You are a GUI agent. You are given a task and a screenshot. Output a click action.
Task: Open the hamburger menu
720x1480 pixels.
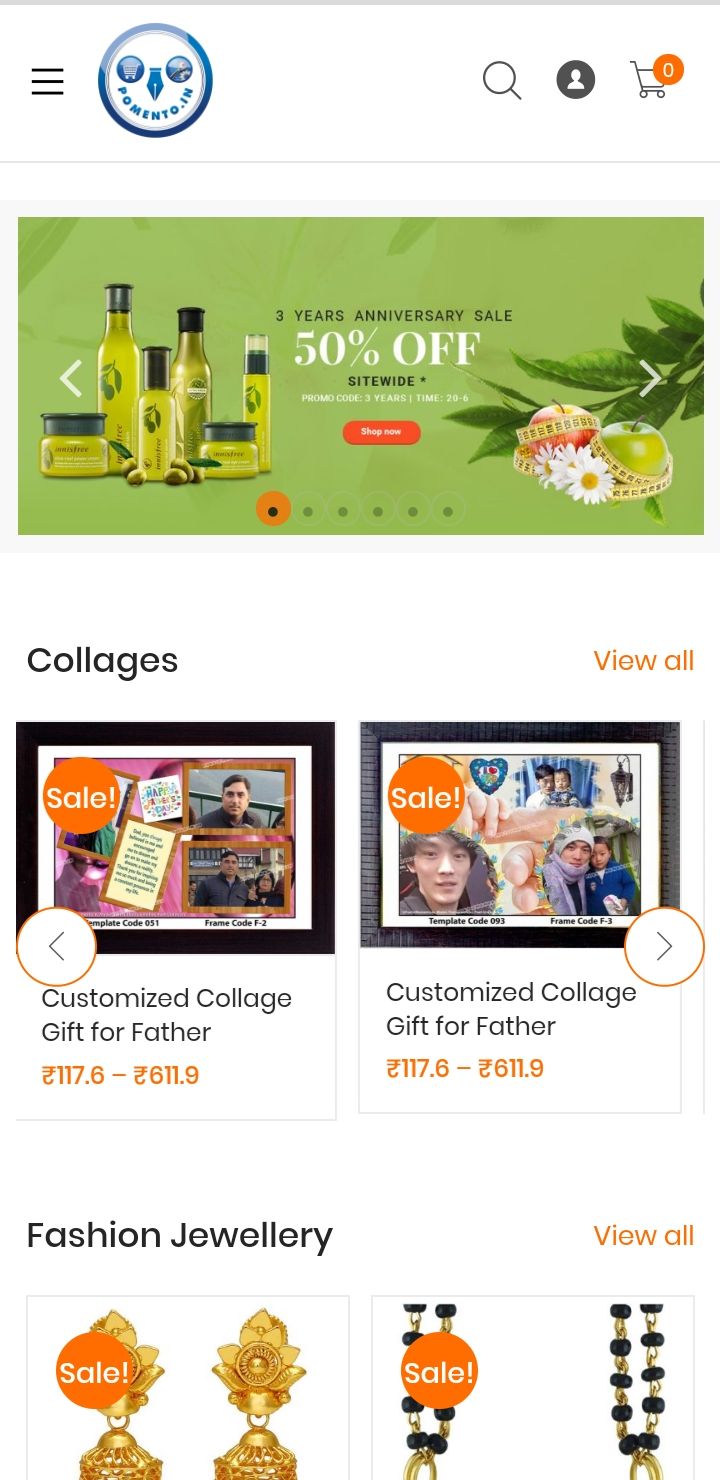47,81
